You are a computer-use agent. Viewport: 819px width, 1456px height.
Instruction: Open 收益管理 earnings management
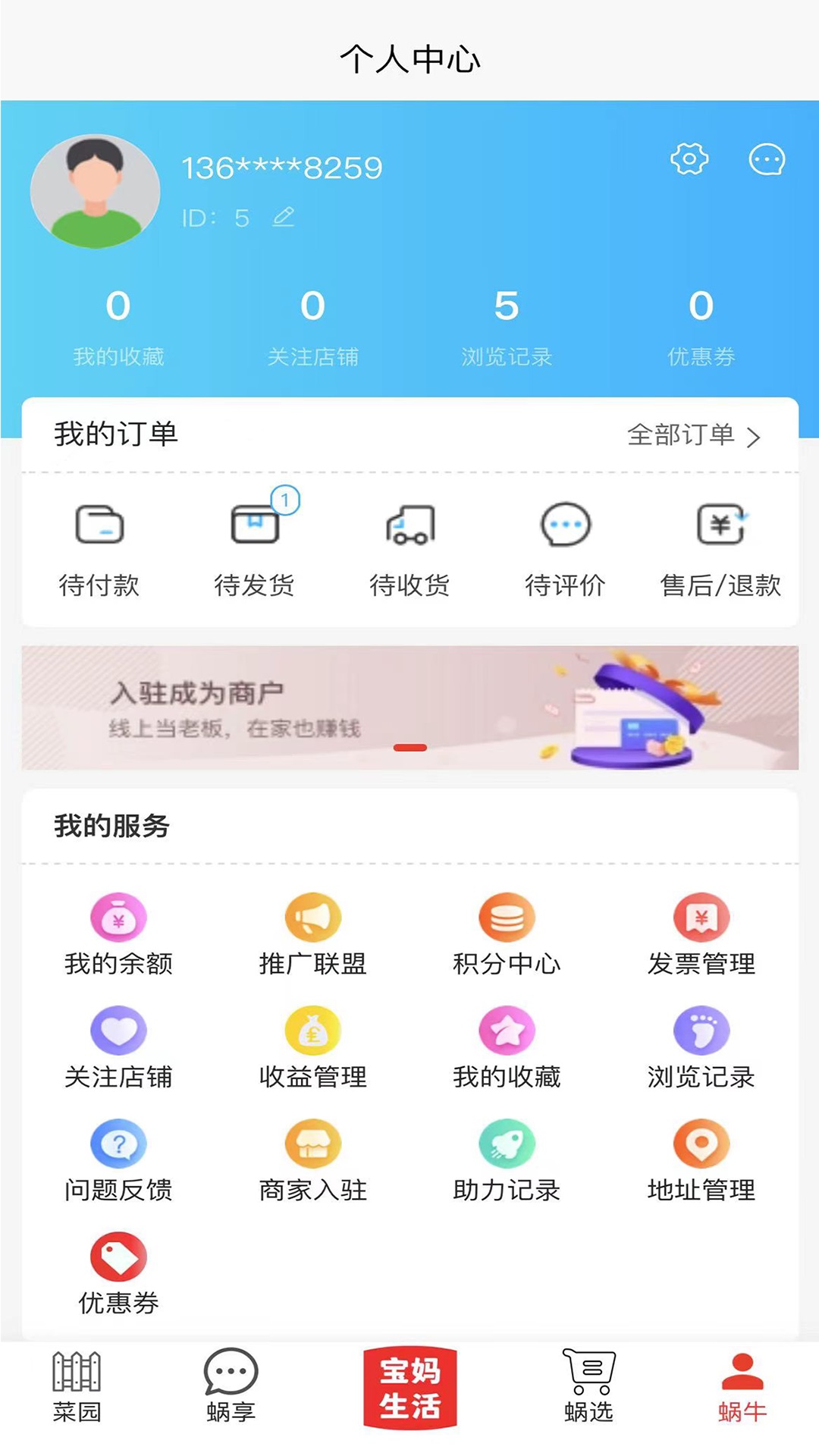point(312,1031)
